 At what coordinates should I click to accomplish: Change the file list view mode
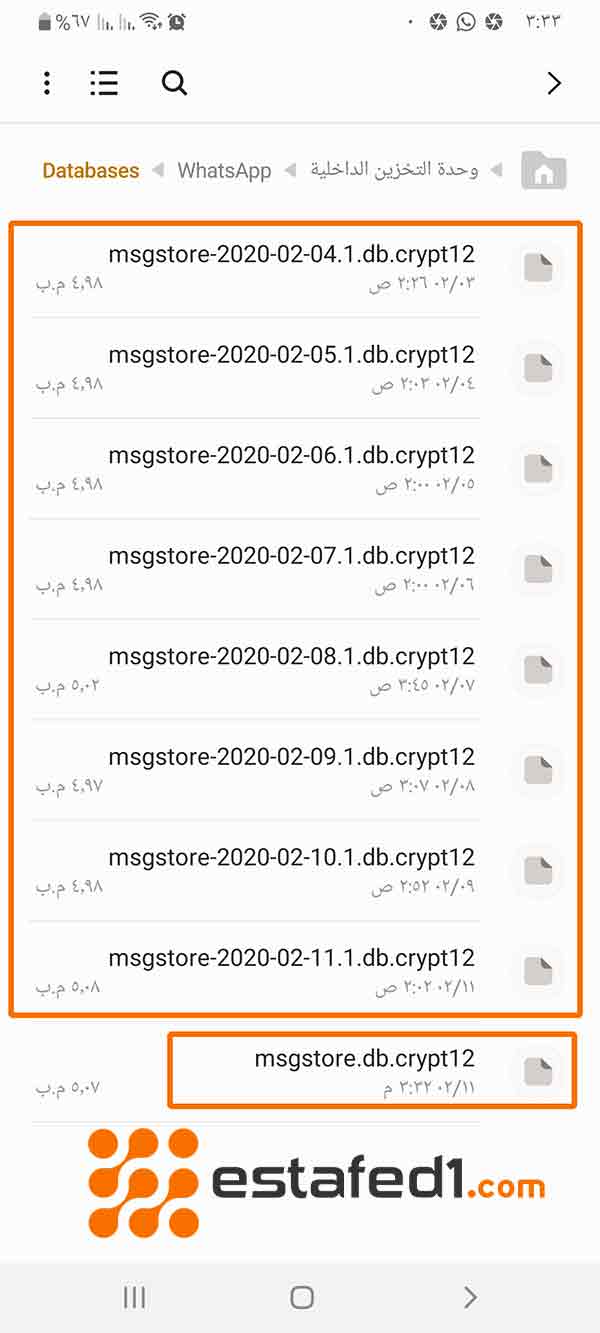(104, 83)
